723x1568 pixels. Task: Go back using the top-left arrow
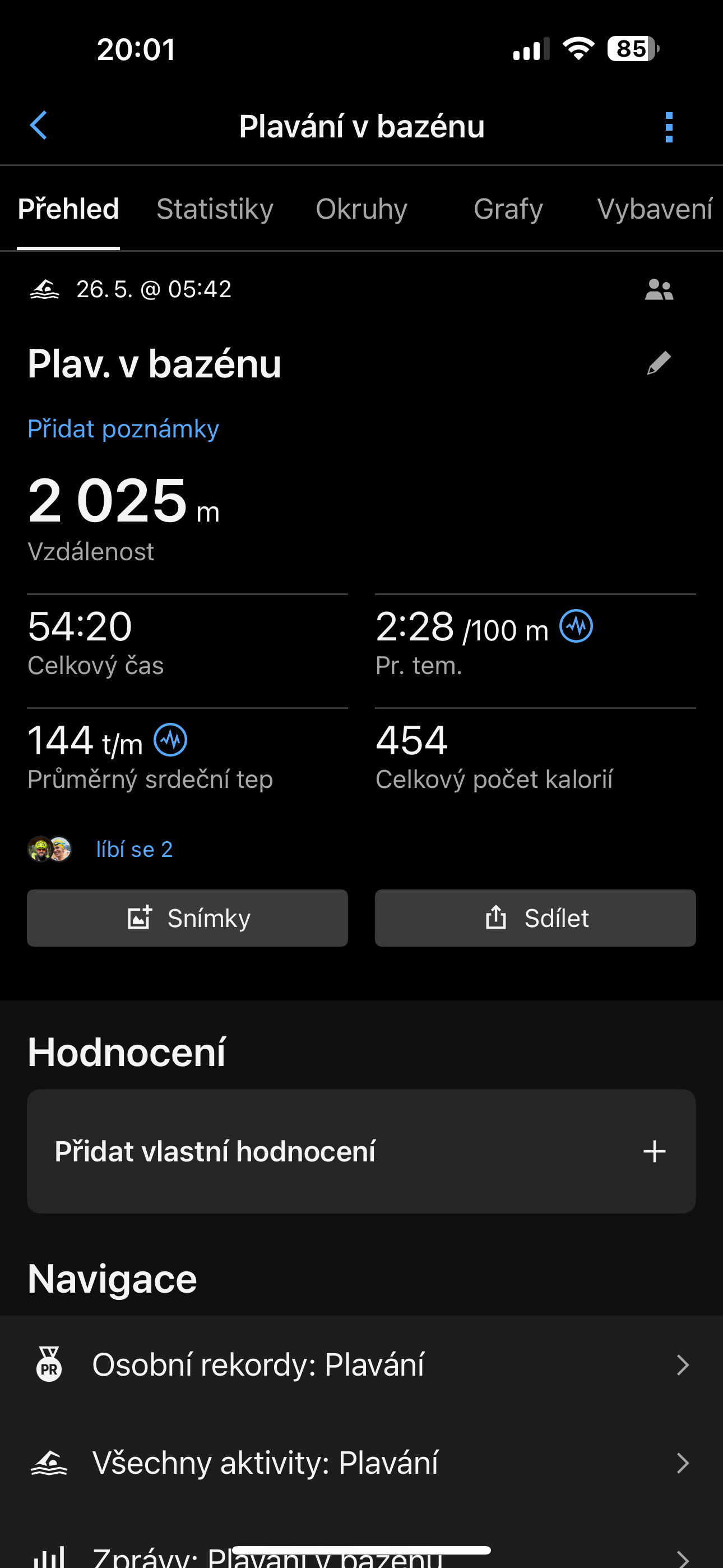(38, 126)
